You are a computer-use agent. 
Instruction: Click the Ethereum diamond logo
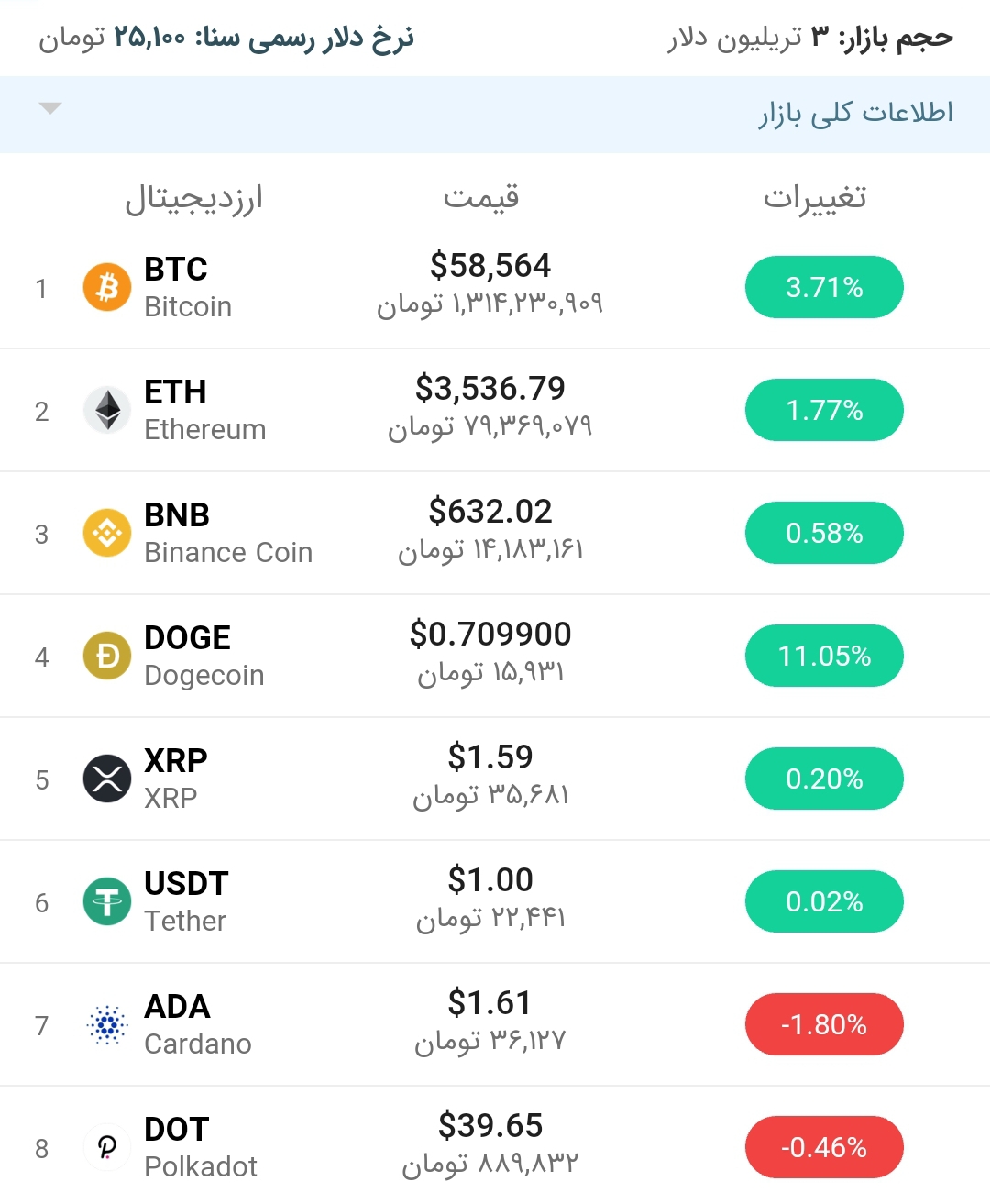pyautogui.click(x=106, y=410)
